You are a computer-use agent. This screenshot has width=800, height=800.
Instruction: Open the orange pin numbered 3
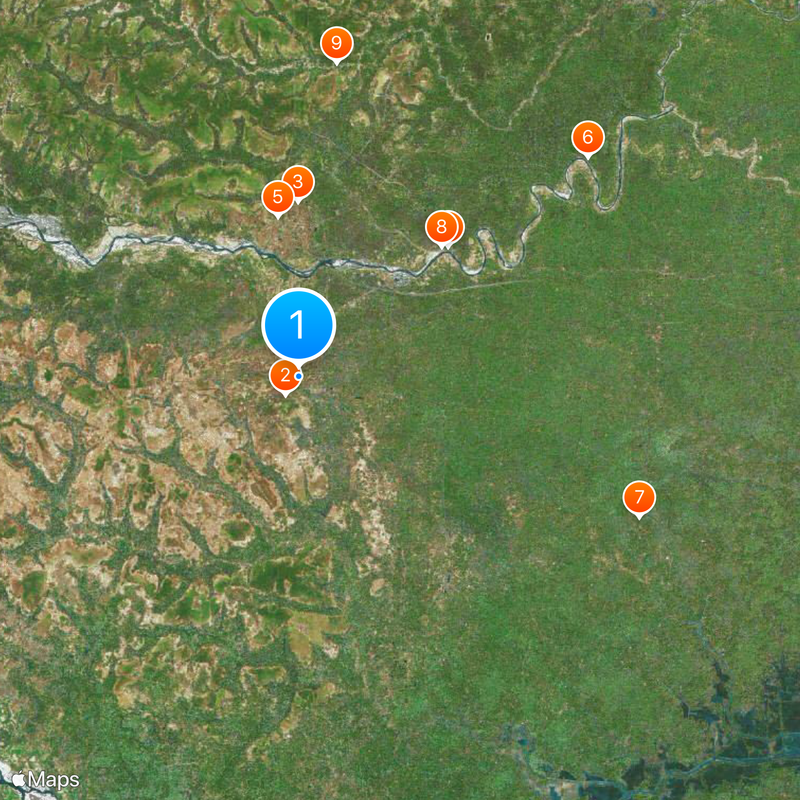[x=297, y=182]
